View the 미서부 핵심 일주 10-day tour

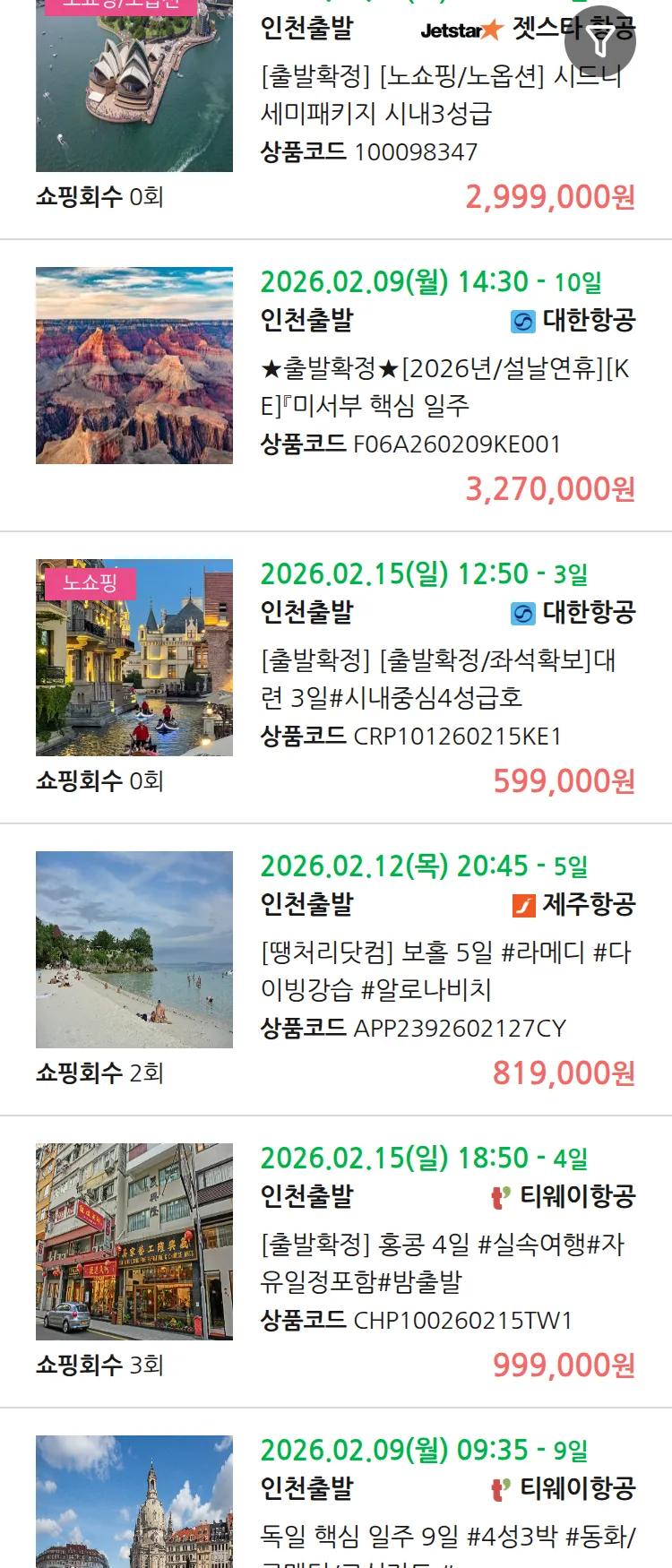pyautogui.click(x=445, y=386)
